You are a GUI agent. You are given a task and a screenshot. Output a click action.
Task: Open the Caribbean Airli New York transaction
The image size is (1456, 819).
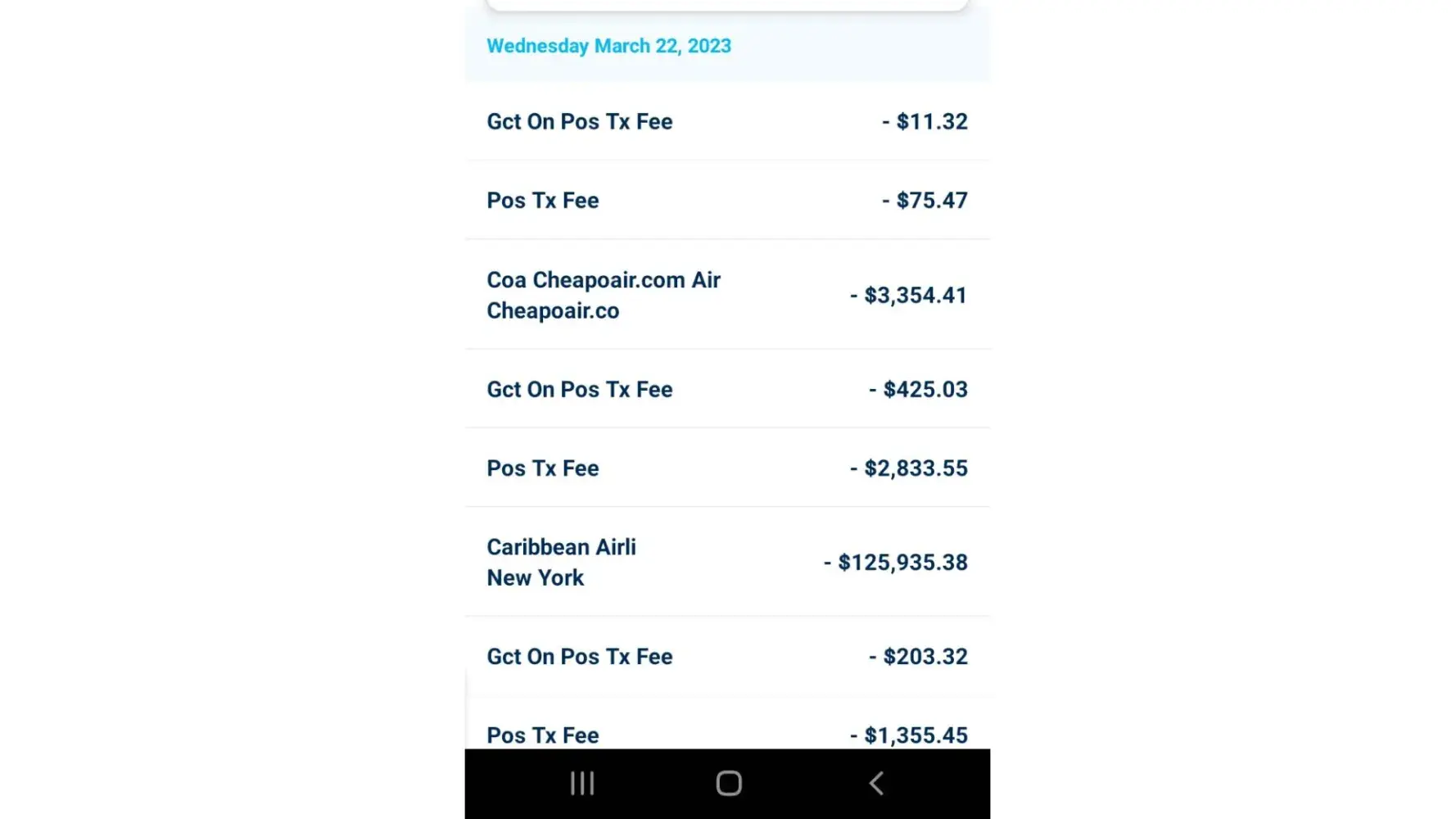[726, 562]
